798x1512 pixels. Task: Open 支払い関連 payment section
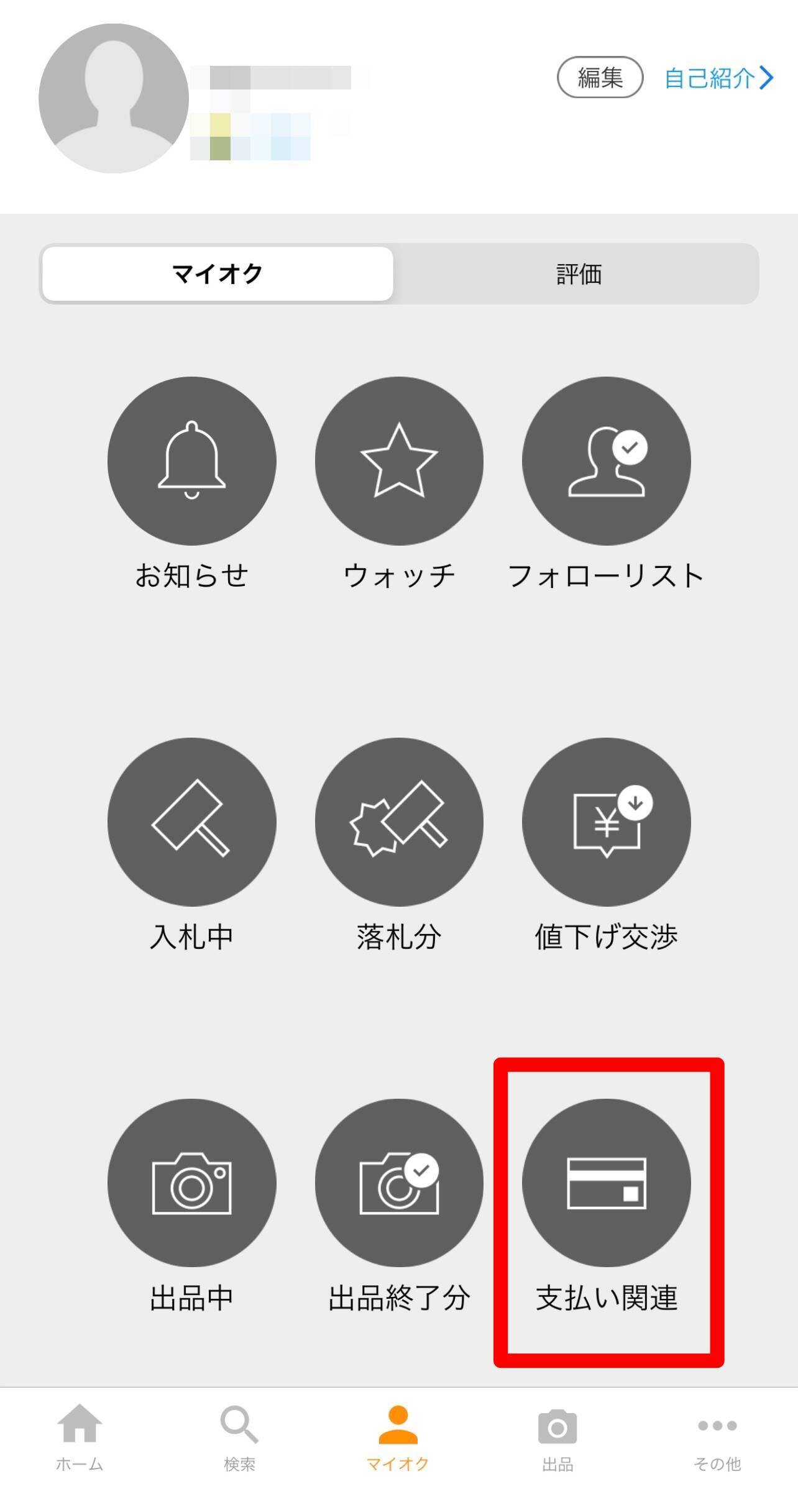(x=606, y=1183)
